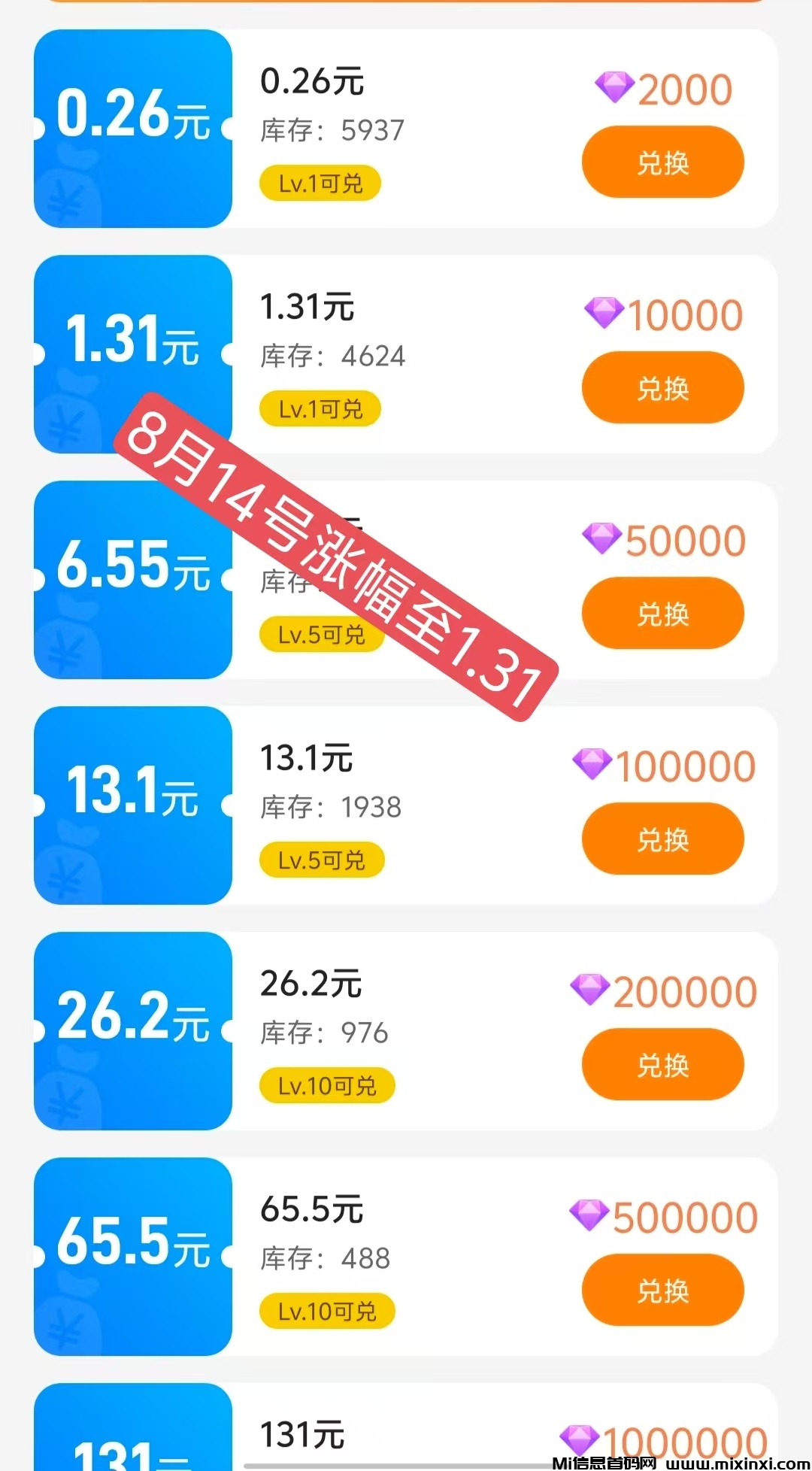The height and width of the screenshot is (1471, 812).
Task: Tap the 库存 5937 stock label
Action: pyautogui.click(x=331, y=130)
